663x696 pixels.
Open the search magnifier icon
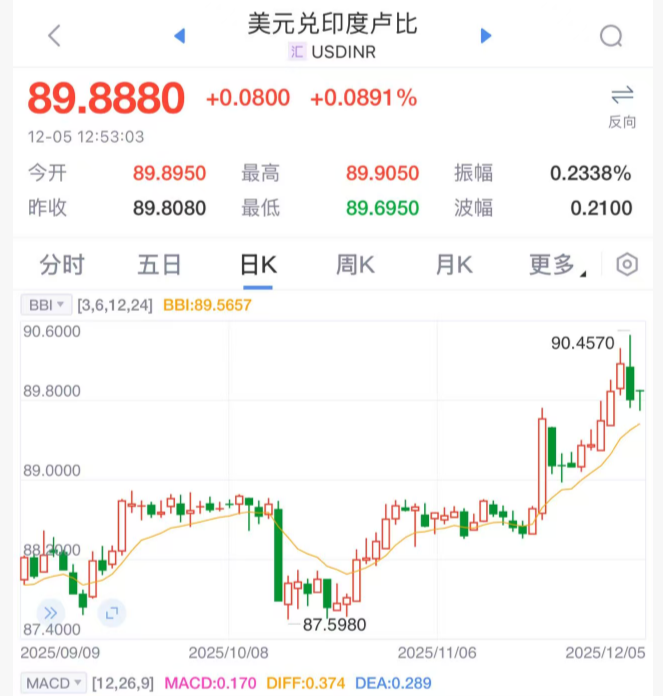pos(611,37)
